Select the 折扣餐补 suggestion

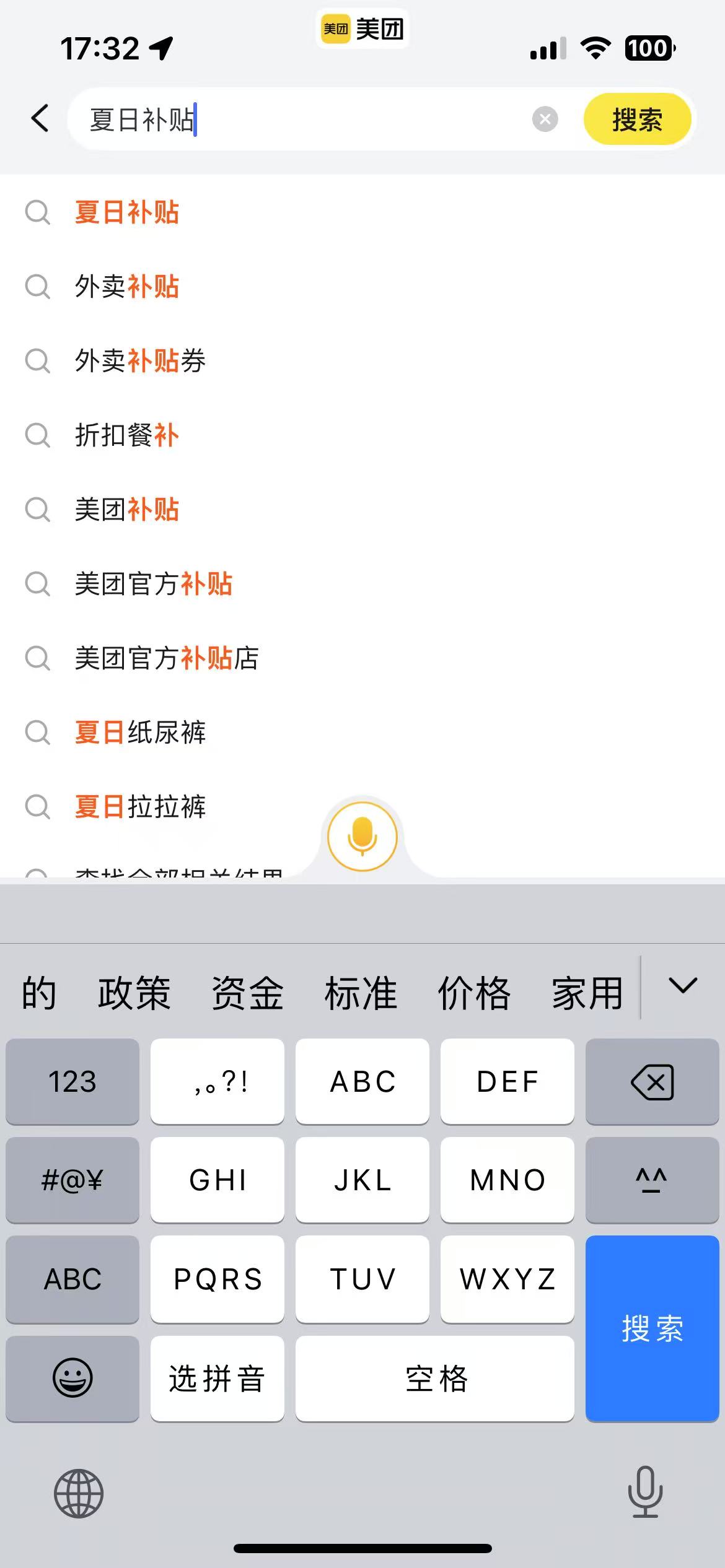click(362, 435)
